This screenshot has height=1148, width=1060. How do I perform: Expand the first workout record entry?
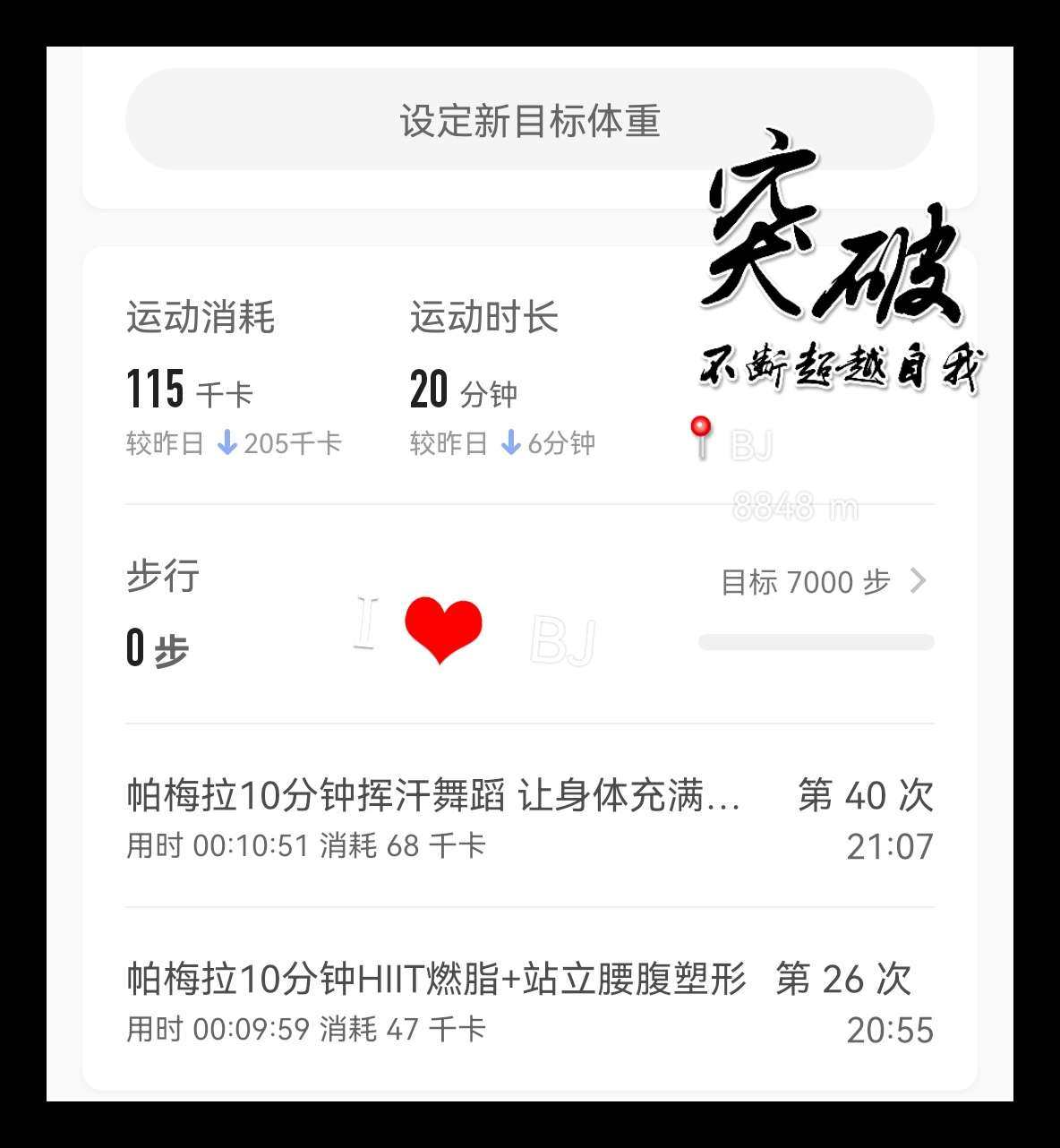click(528, 817)
